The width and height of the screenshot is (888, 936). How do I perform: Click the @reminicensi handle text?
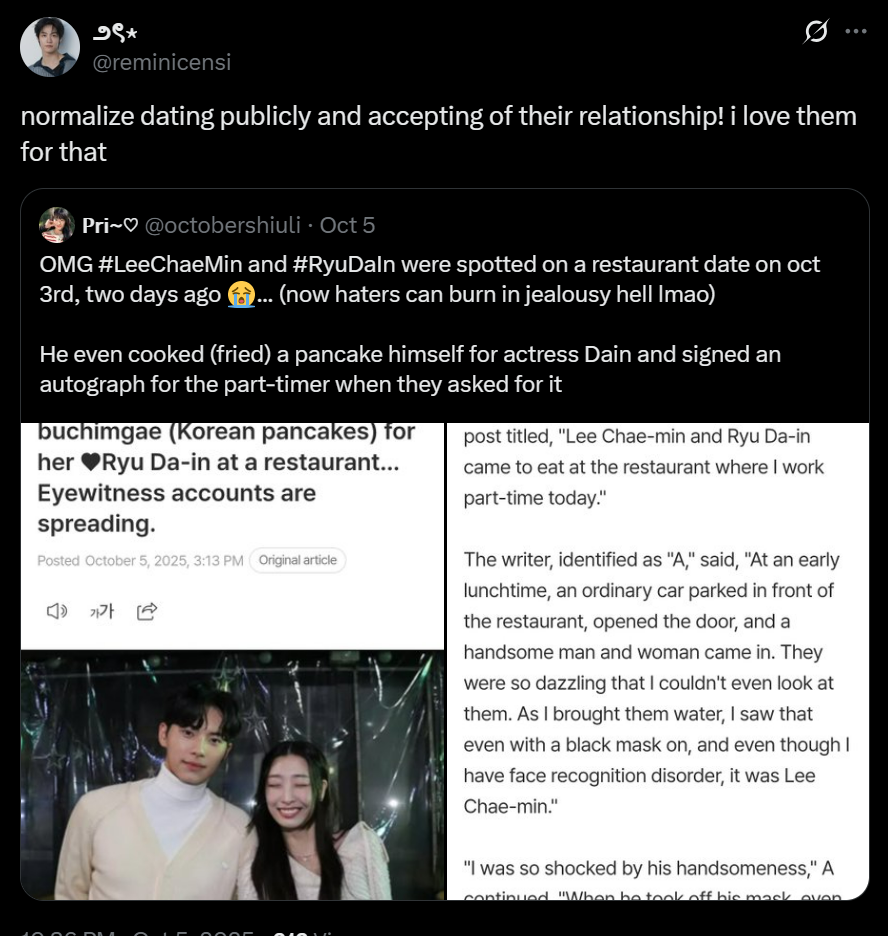[x=162, y=62]
